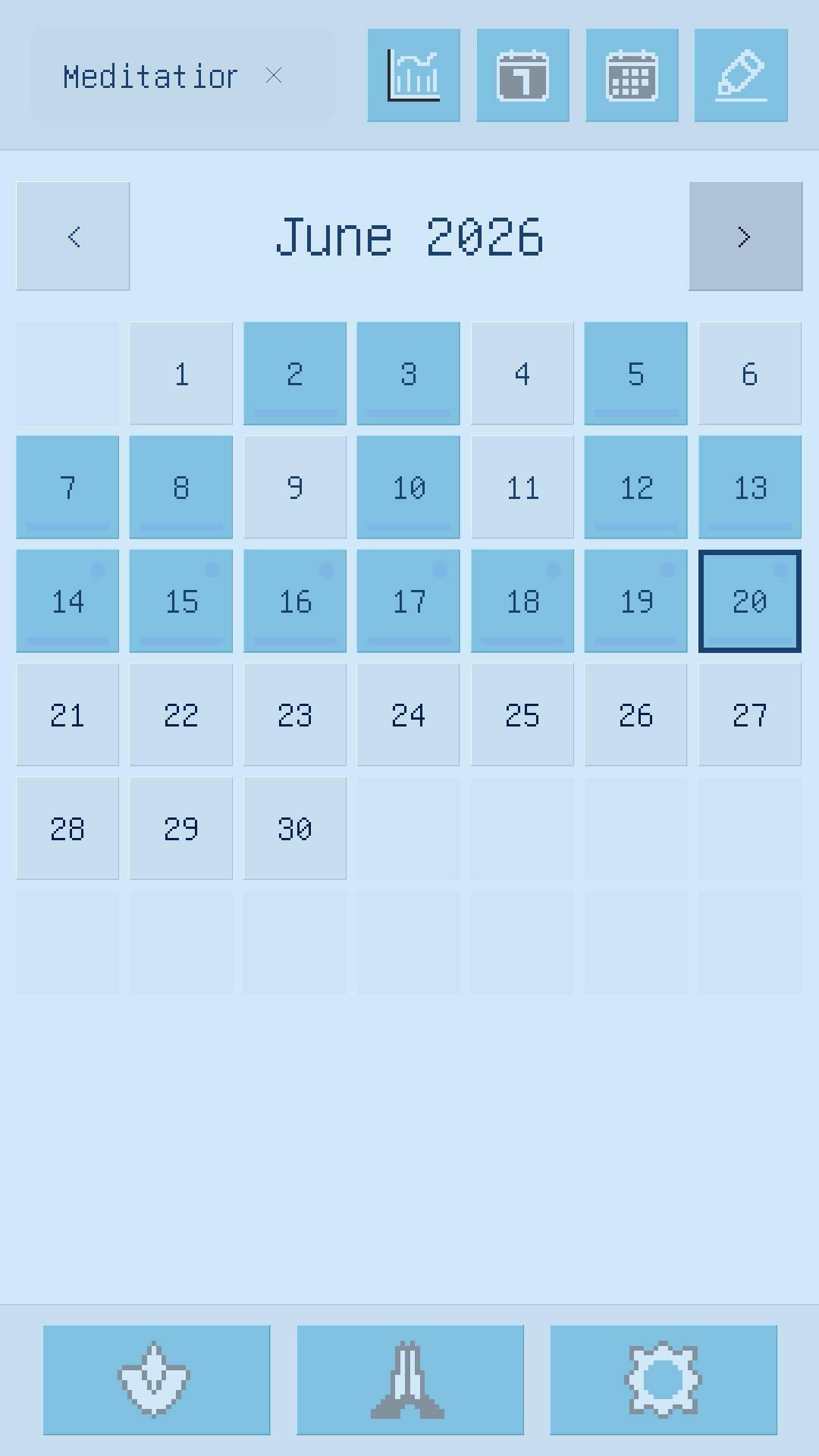Select June 24 on the calendar
Screen dimensions: 819x1456
(x=409, y=714)
